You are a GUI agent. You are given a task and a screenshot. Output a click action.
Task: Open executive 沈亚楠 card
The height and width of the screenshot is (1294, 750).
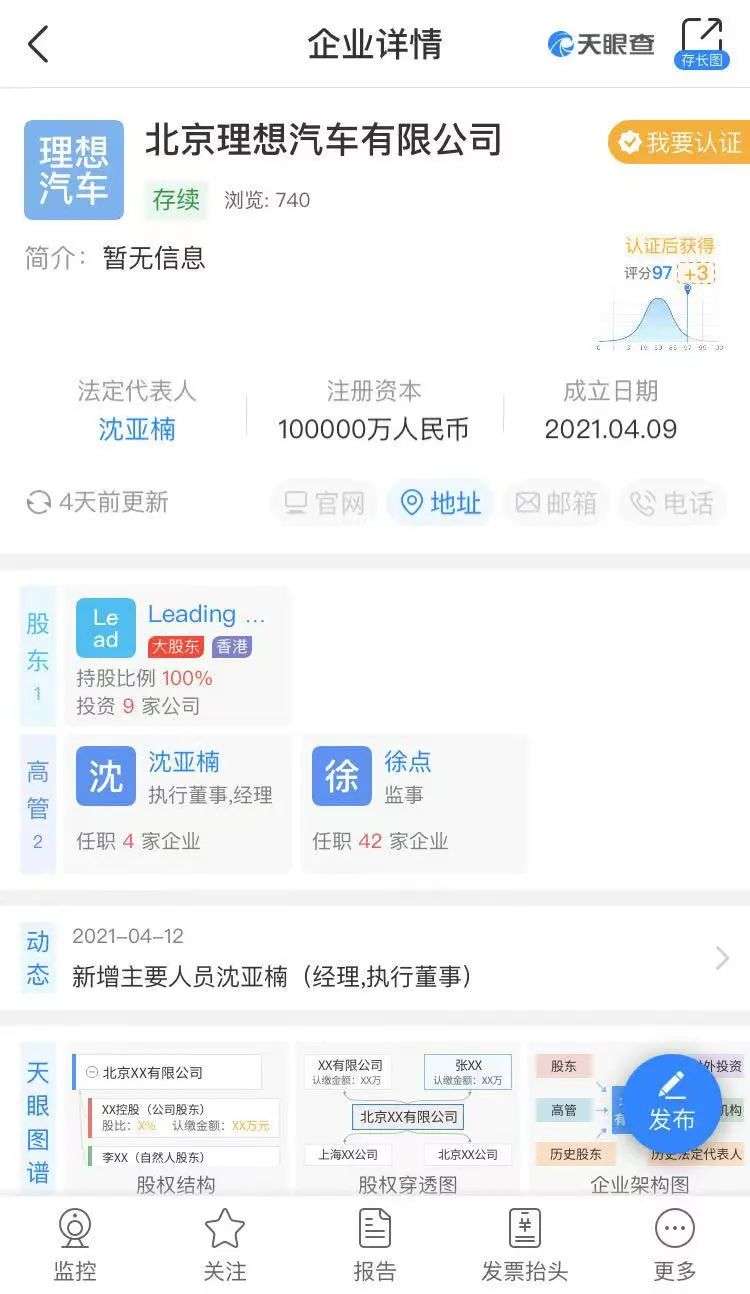(178, 803)
